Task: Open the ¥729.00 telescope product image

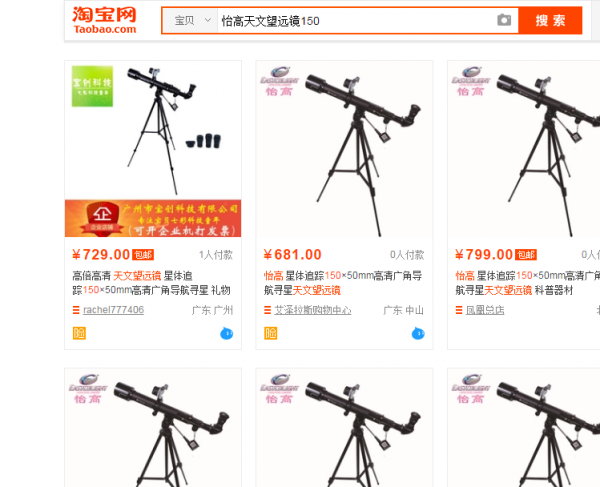Action: click(153, 135)
